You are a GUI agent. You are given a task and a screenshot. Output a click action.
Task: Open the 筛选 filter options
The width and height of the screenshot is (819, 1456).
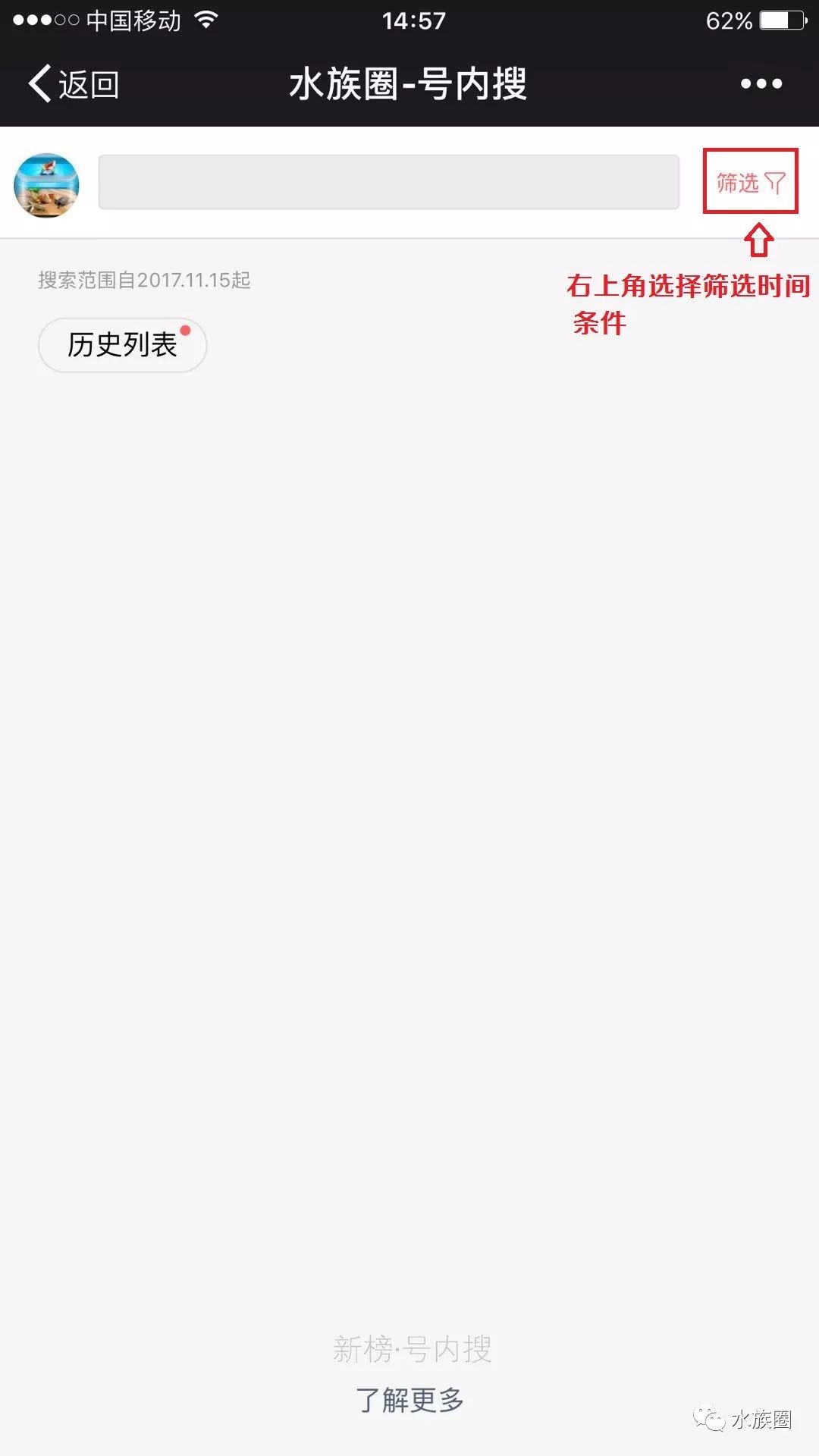pos(750,182)
